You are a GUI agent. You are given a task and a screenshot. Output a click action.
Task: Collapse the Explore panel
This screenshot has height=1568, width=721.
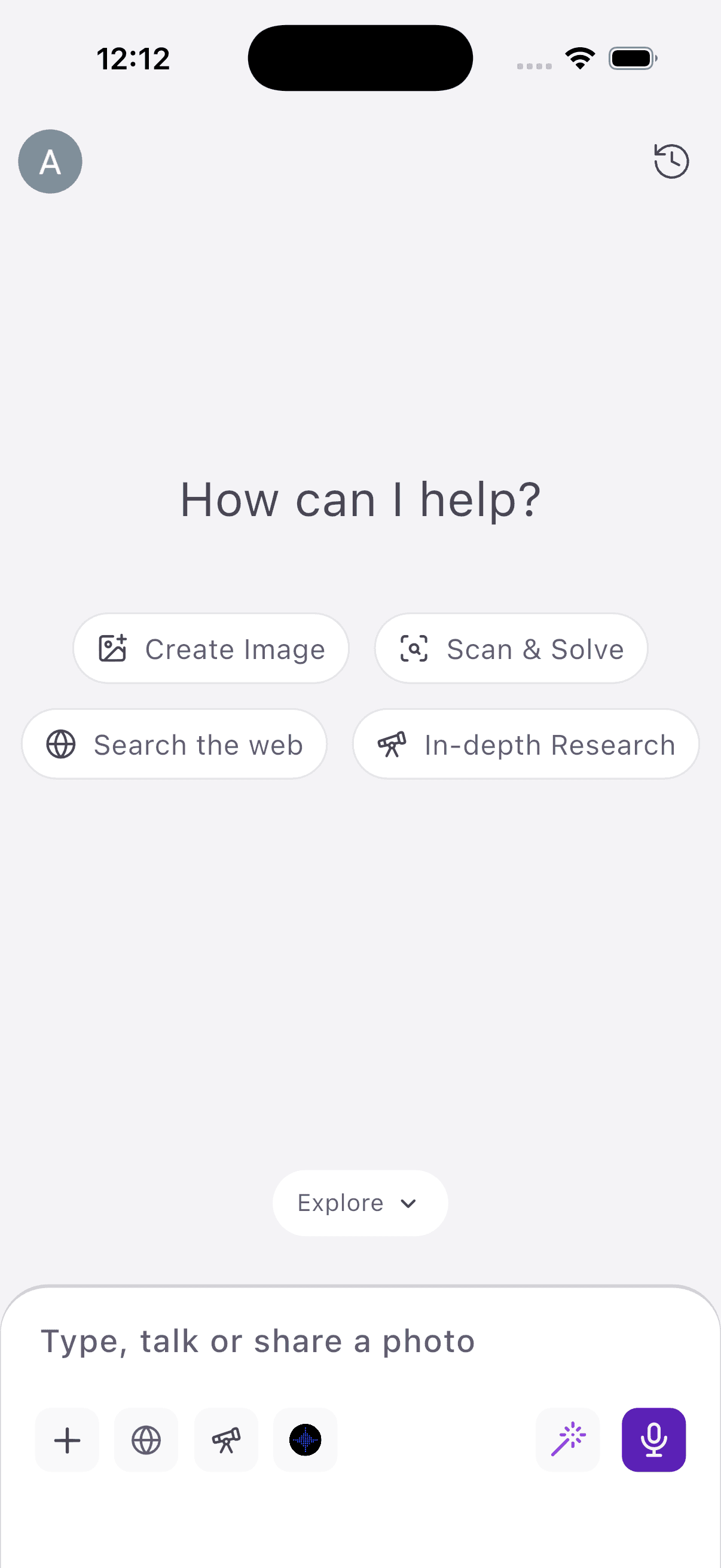(359, 1202)
